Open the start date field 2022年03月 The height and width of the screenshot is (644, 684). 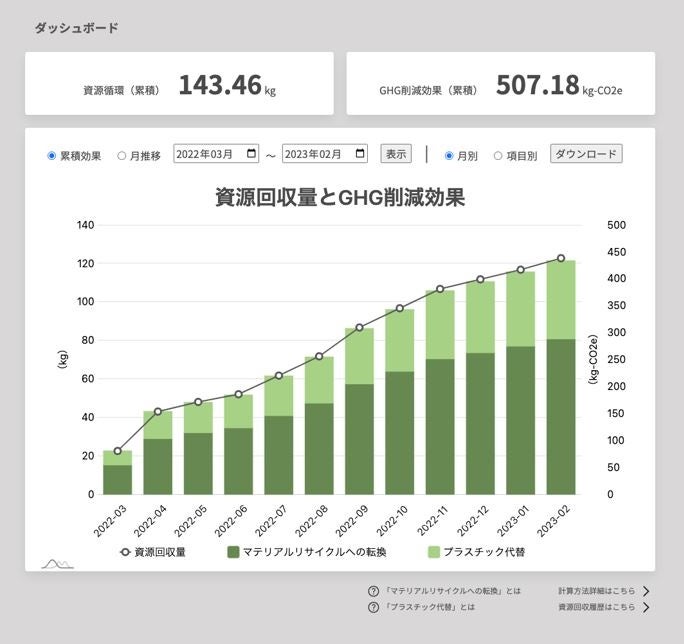216,154
